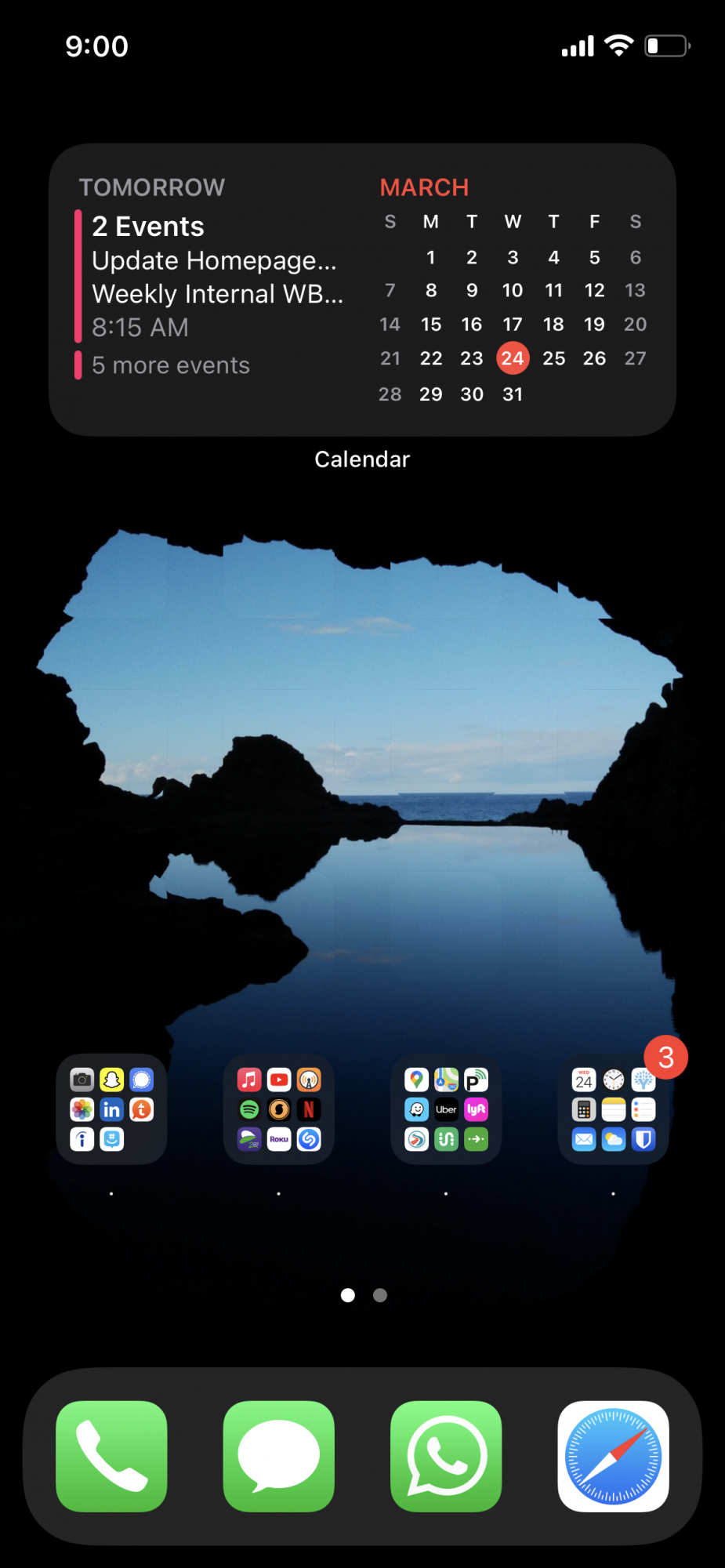Open the Messages app in the dock

(x=278, y=1456)
